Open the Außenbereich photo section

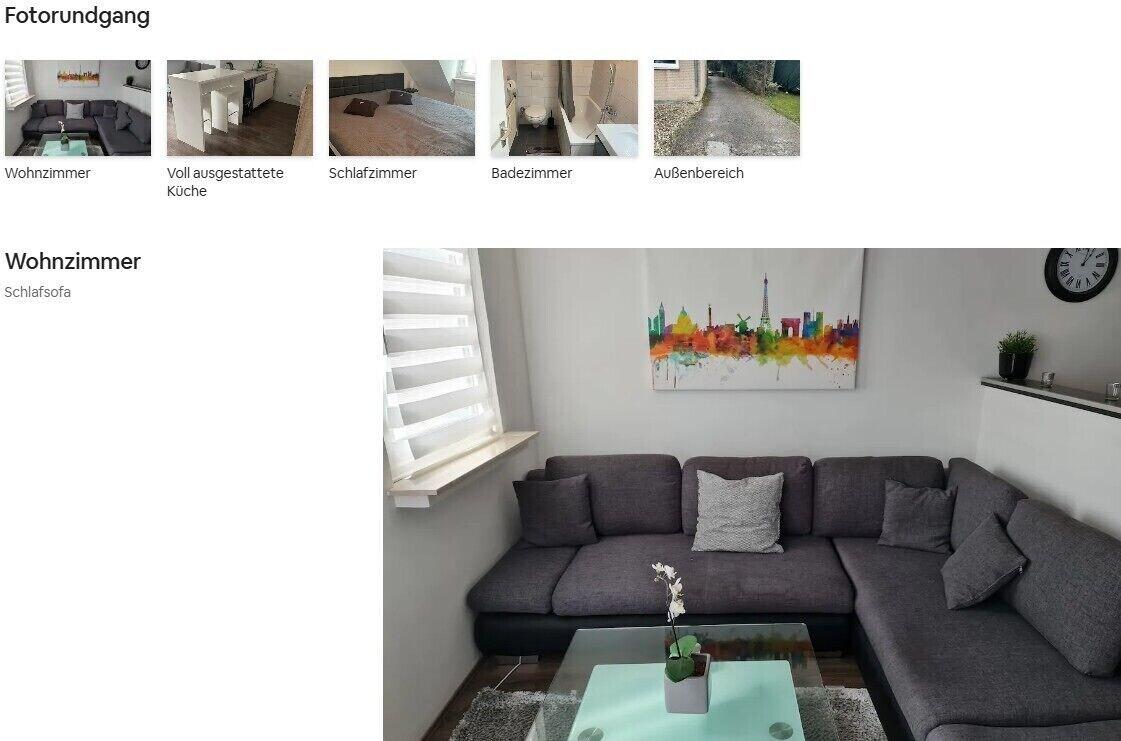click(727, 108)
